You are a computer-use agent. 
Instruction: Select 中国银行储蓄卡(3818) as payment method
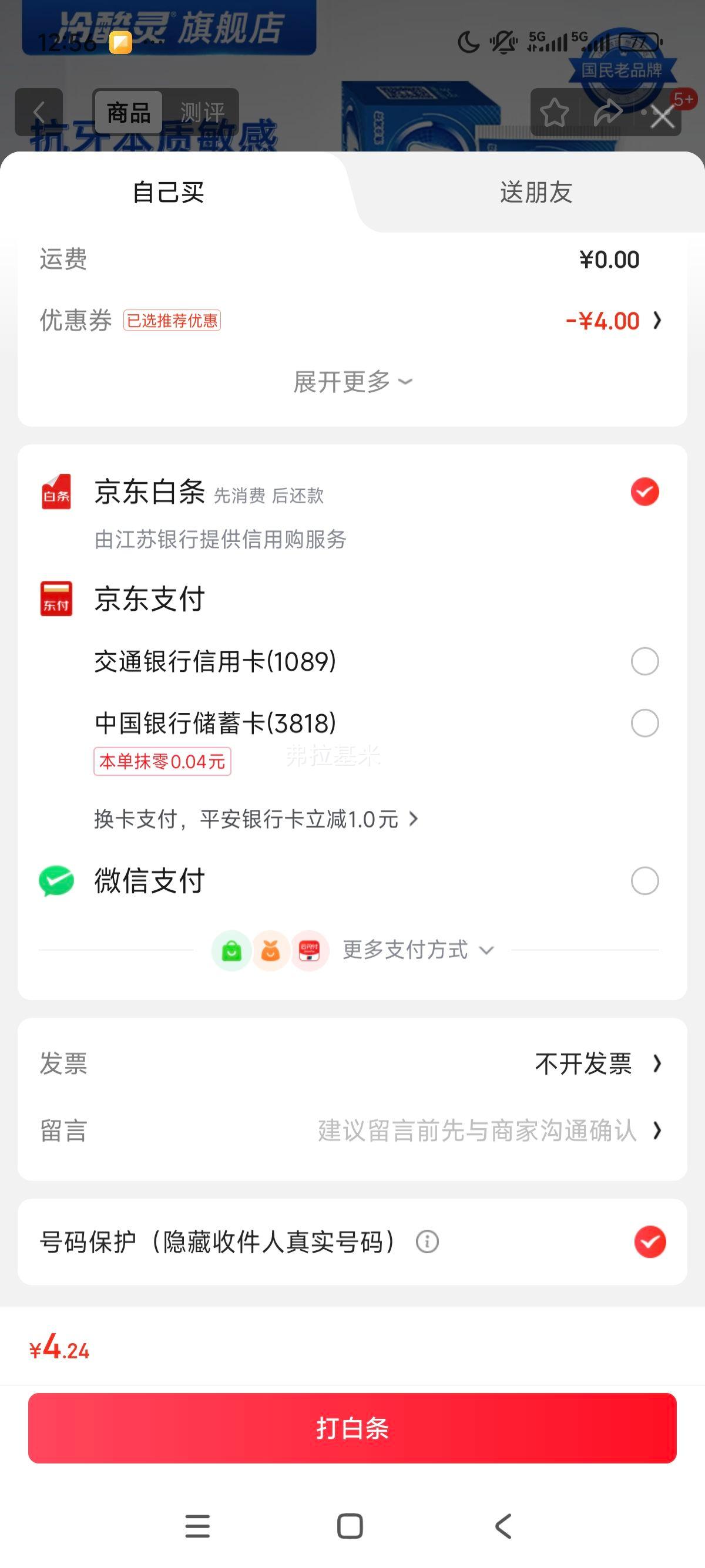click(644, 723)
